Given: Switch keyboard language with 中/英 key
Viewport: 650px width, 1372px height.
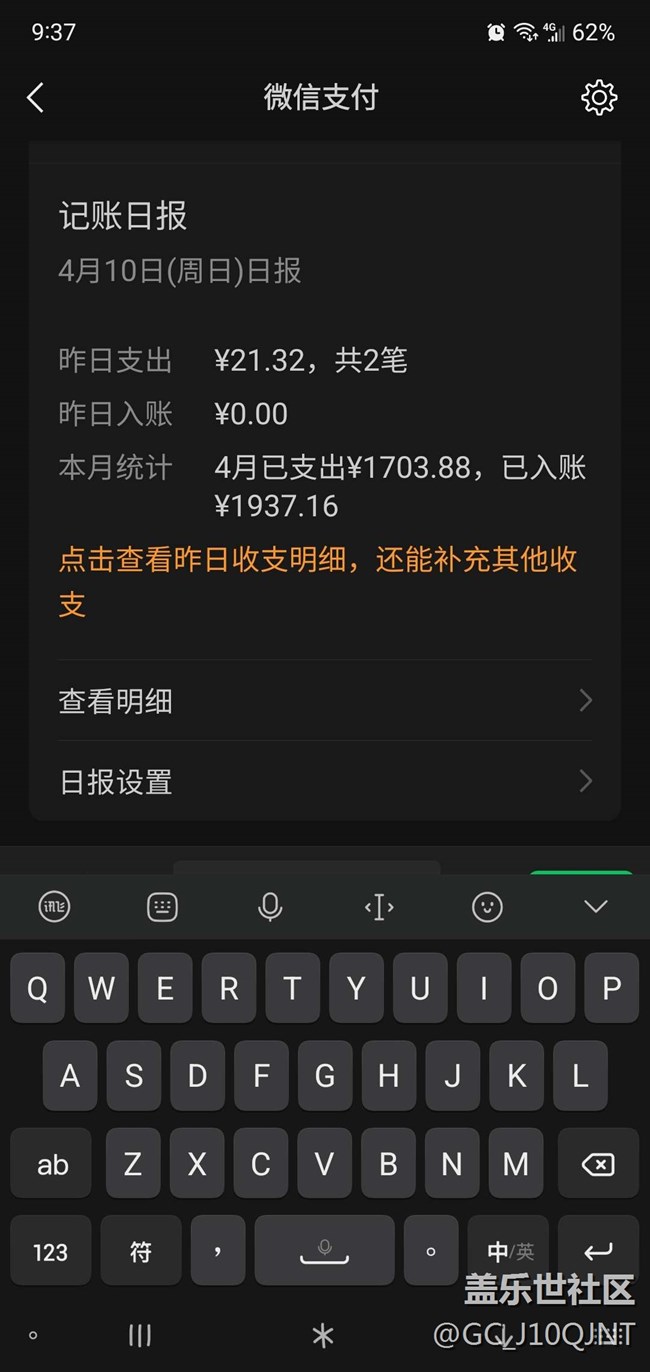Looking at the screenshot, I should point(510,1250).
